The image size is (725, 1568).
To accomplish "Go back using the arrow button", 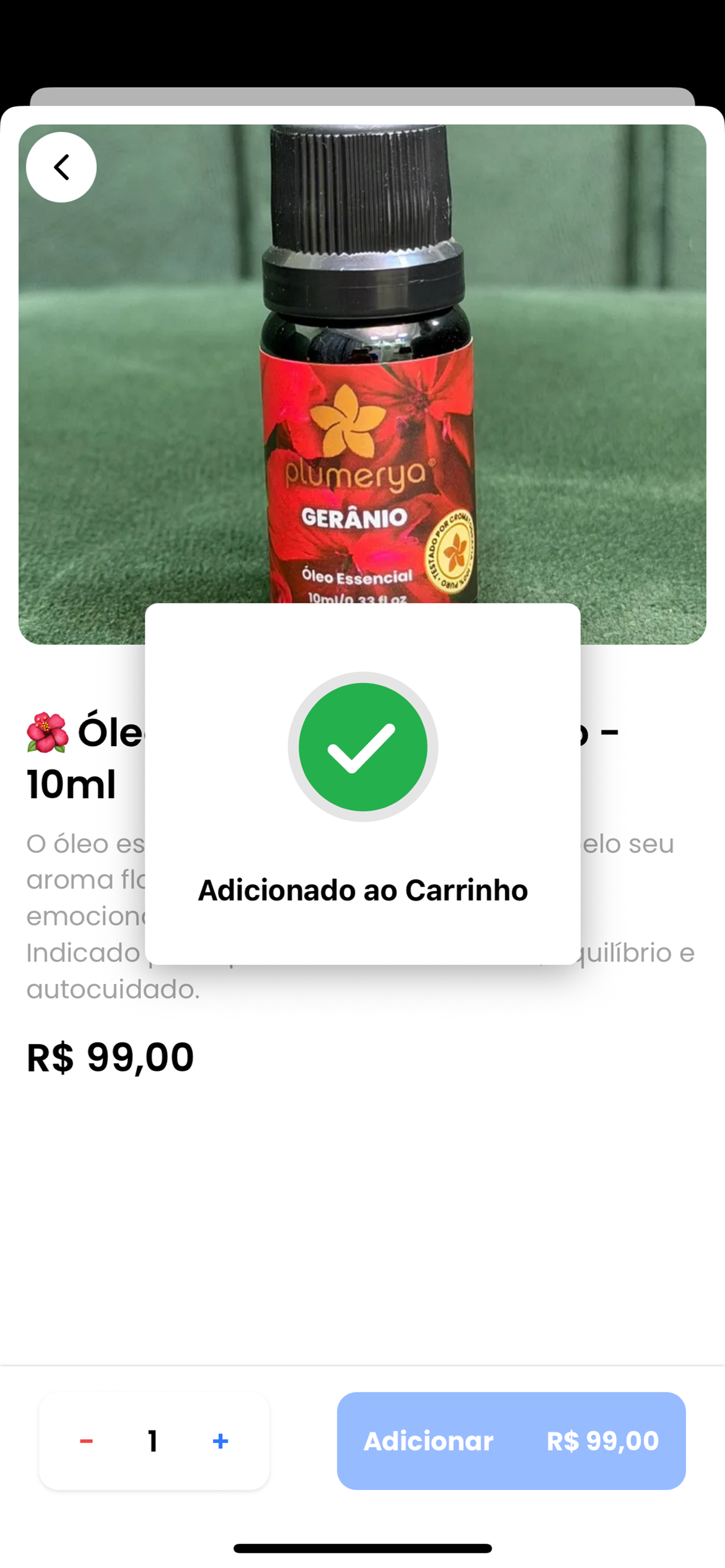I will point(61,168).
